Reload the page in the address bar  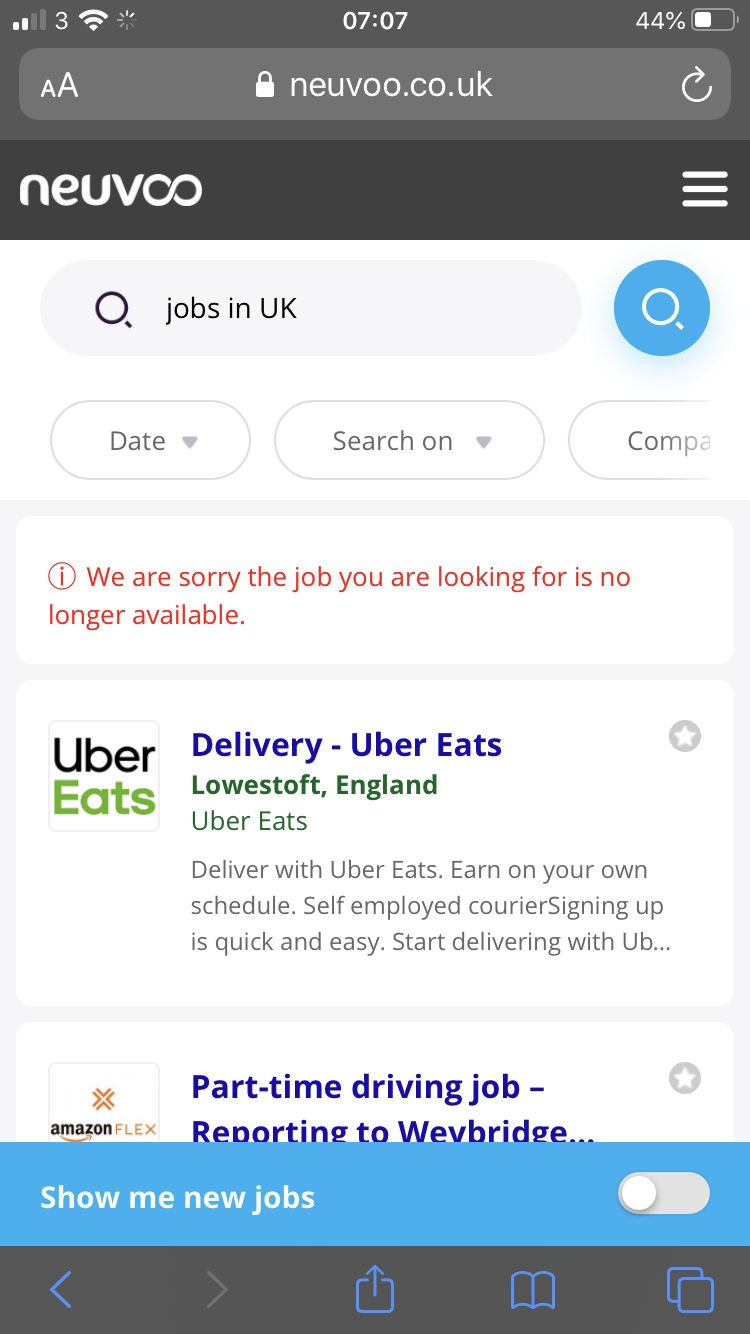(696, 85)
